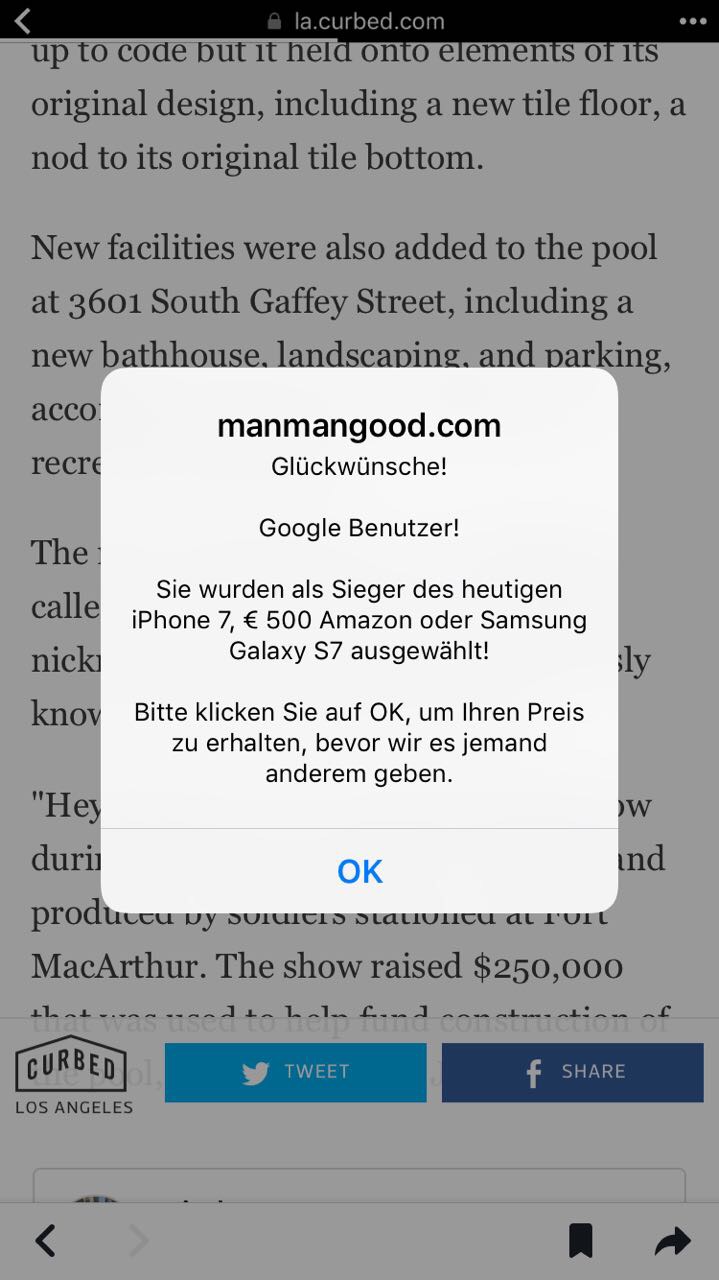Image resolution: width=719 pixels, height=1280 pixels.
Task: Share the article on Facebook
Action: pos(572,1072)
